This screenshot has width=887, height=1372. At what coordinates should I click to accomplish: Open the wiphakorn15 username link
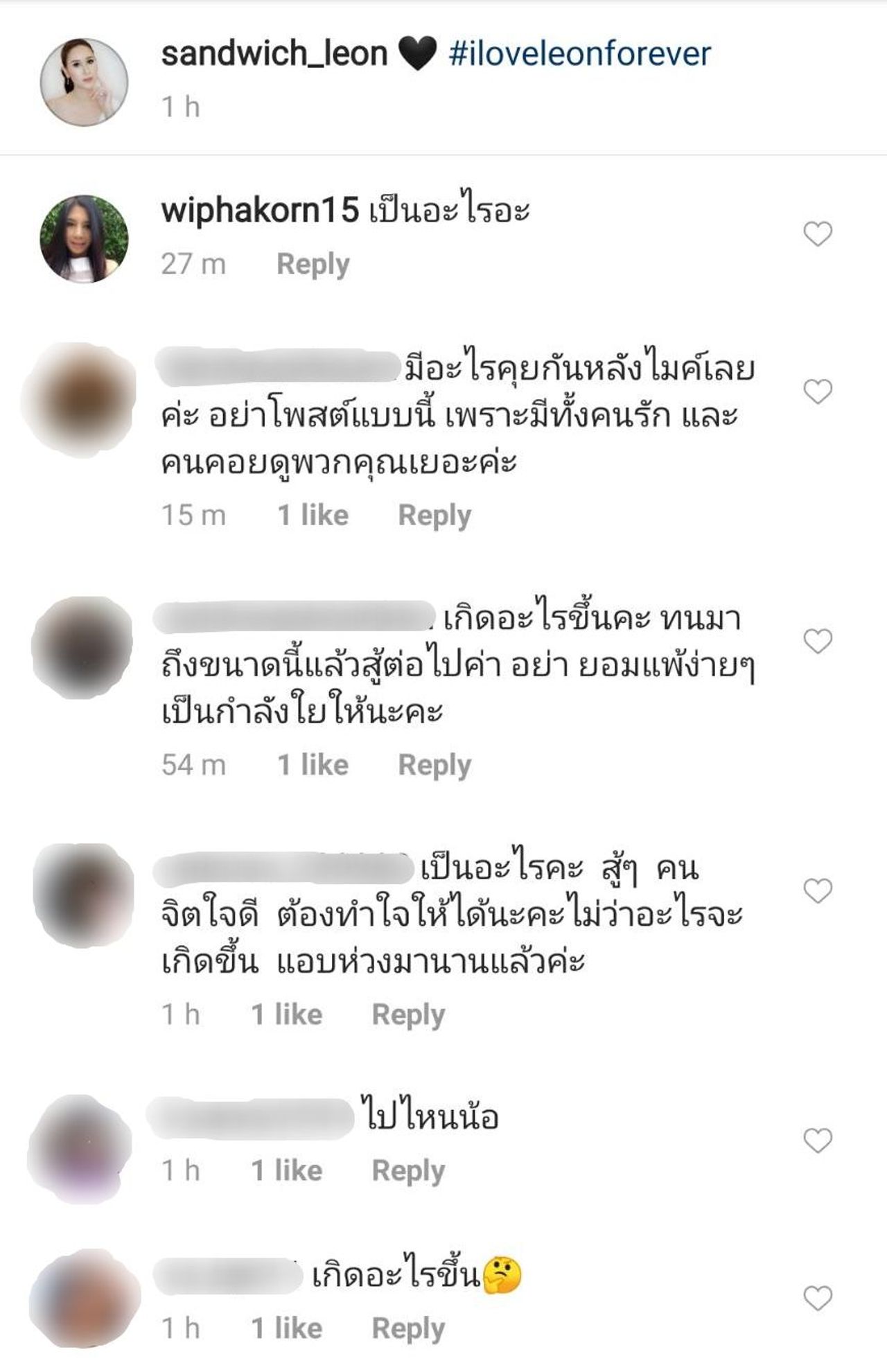[x=260, y=210]
